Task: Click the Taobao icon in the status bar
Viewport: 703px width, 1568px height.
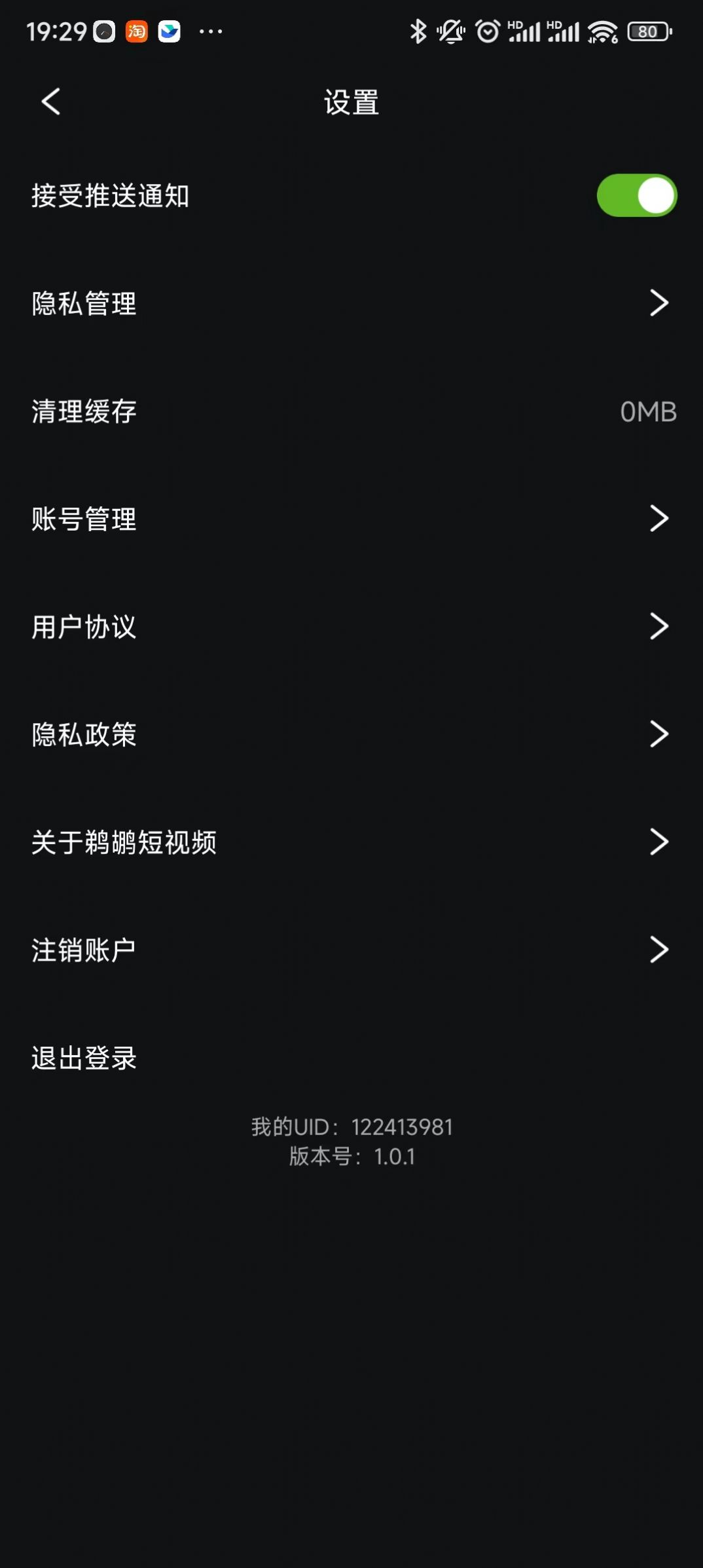Action: tap(135, 31)
